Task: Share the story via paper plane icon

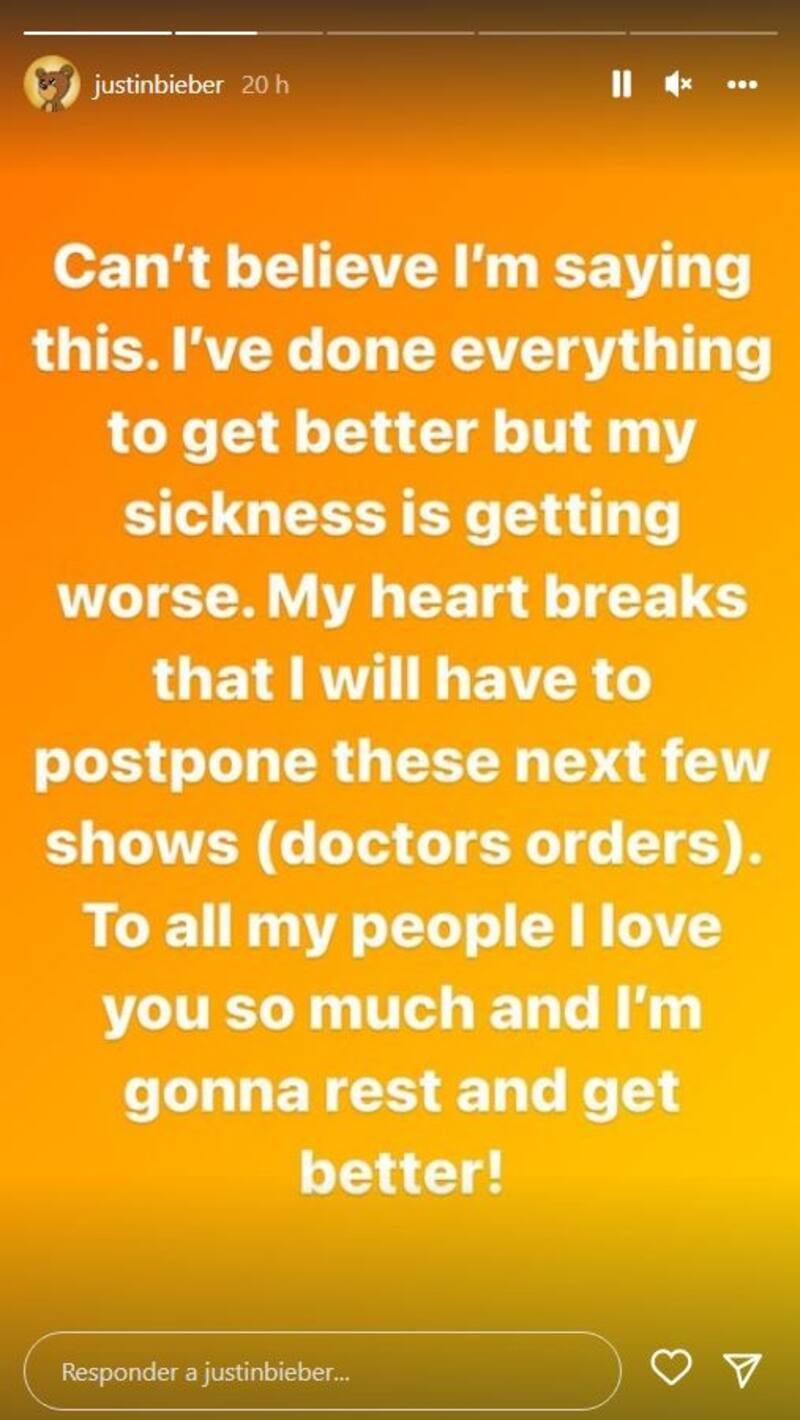Action: click(741, 1368)
